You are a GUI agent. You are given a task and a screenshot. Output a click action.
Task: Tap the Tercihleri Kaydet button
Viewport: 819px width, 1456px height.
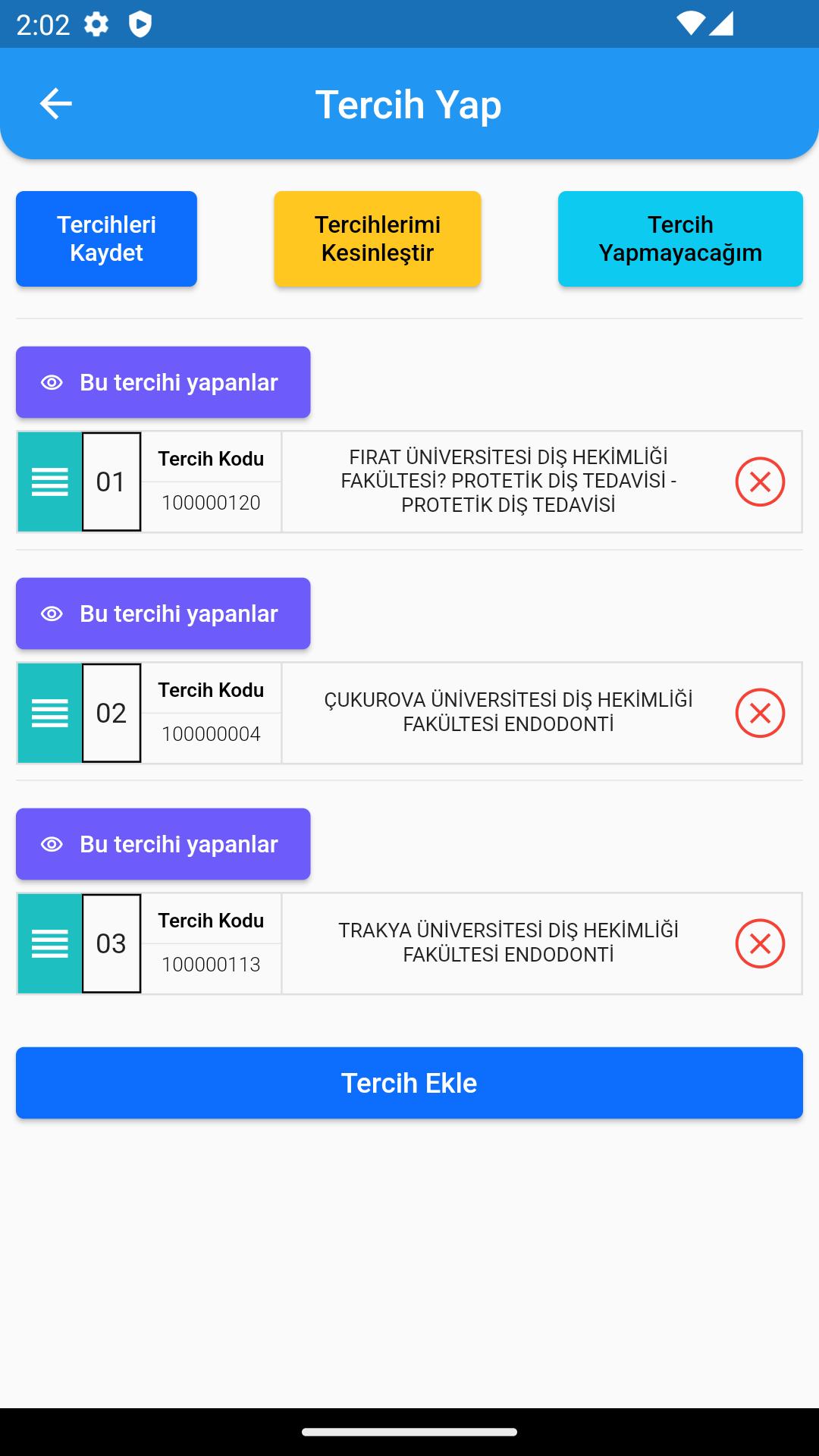[106, 239]
